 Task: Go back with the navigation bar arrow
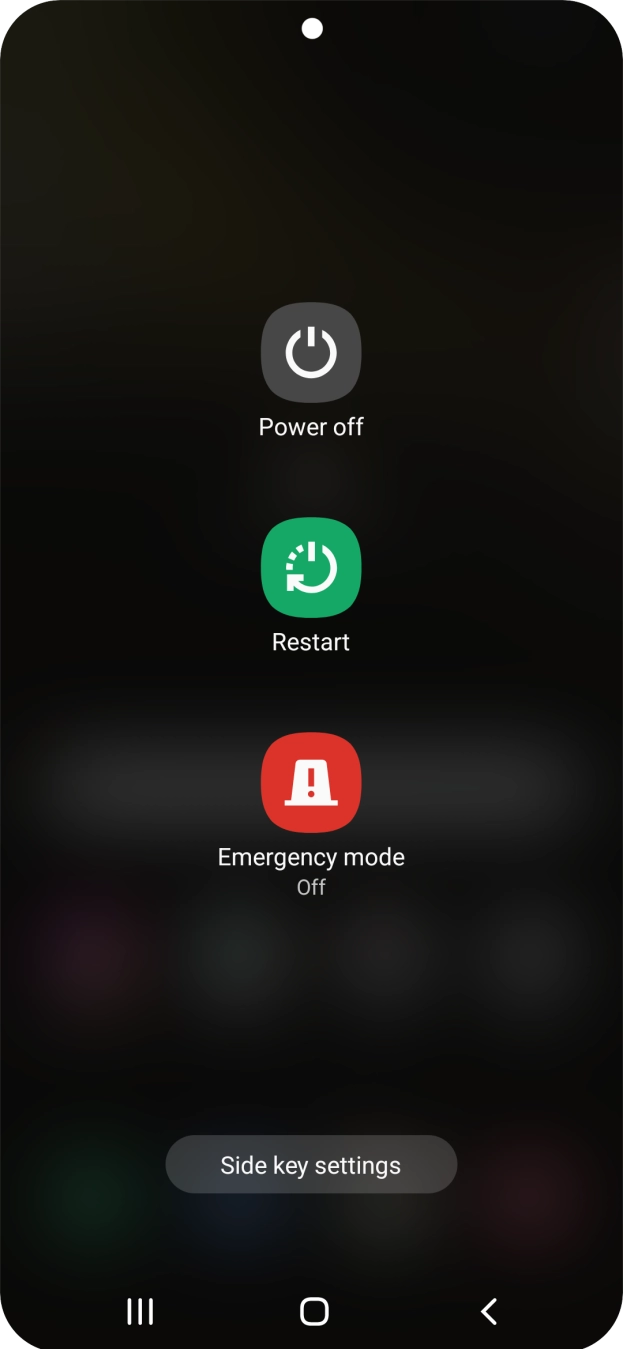point(488,1311)
